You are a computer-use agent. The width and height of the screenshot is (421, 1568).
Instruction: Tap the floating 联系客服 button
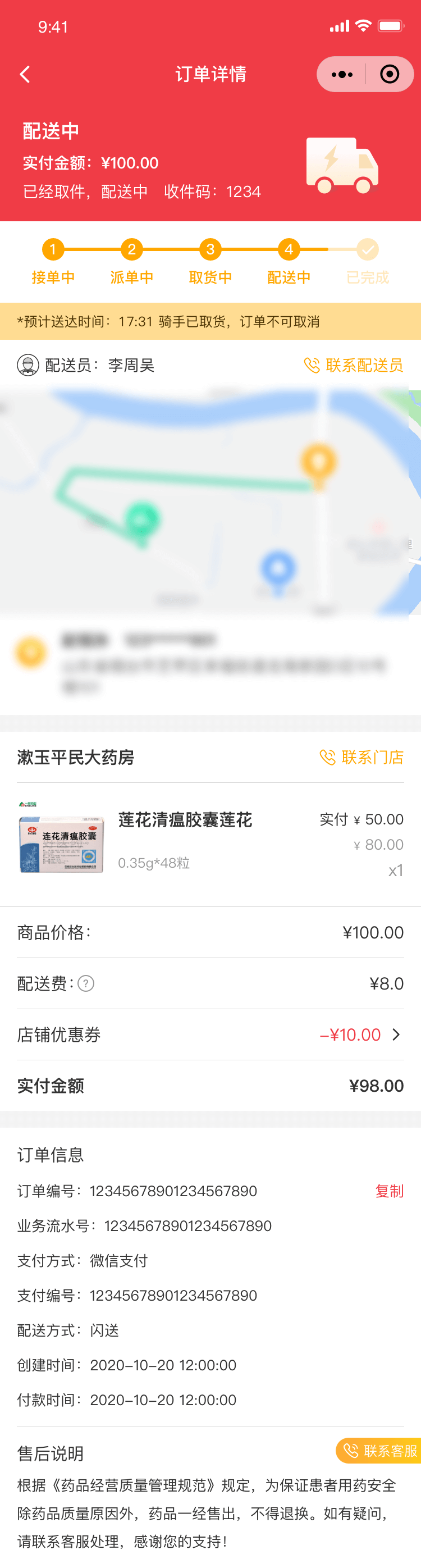click(x=379, y=1451)
